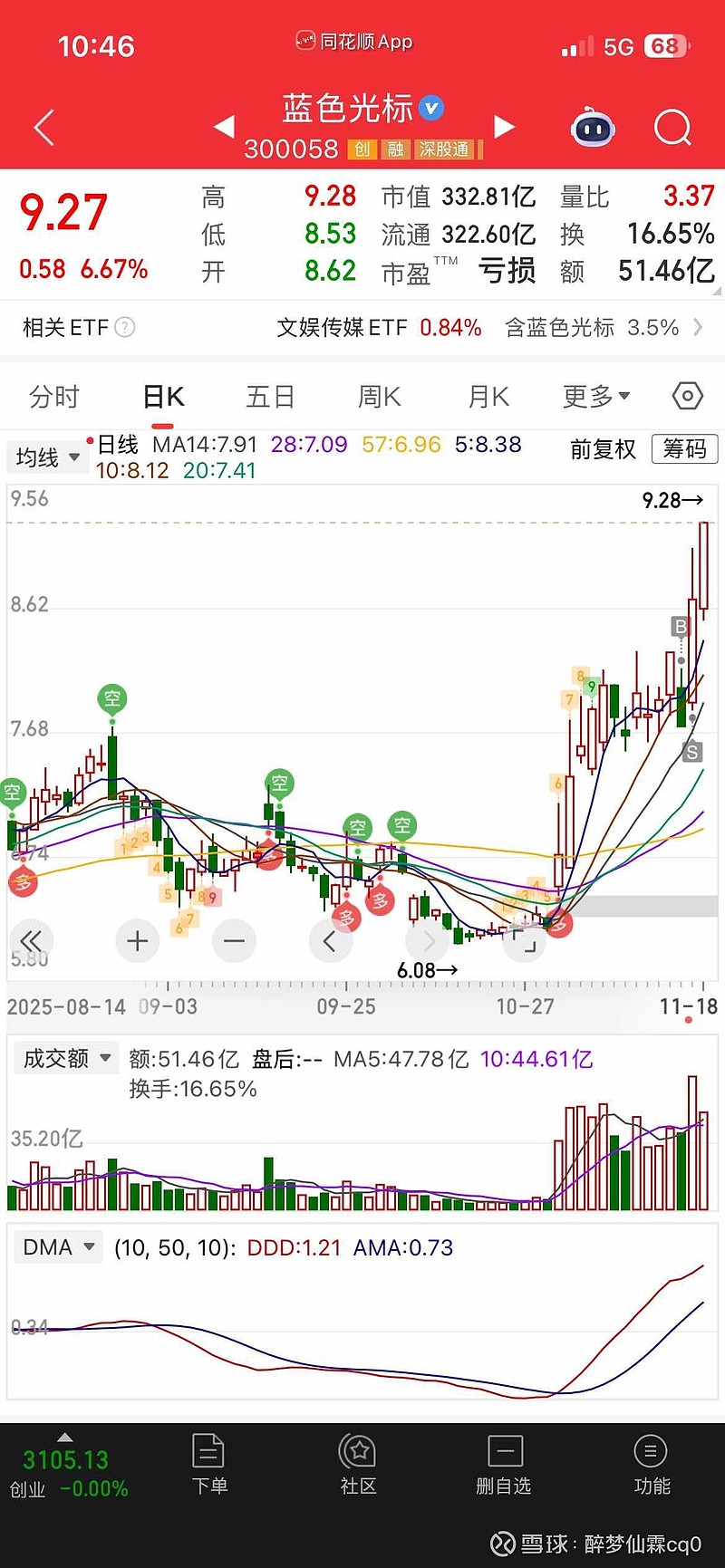Open the 成交额 indicator dropdown

[x=65, y=1057]
